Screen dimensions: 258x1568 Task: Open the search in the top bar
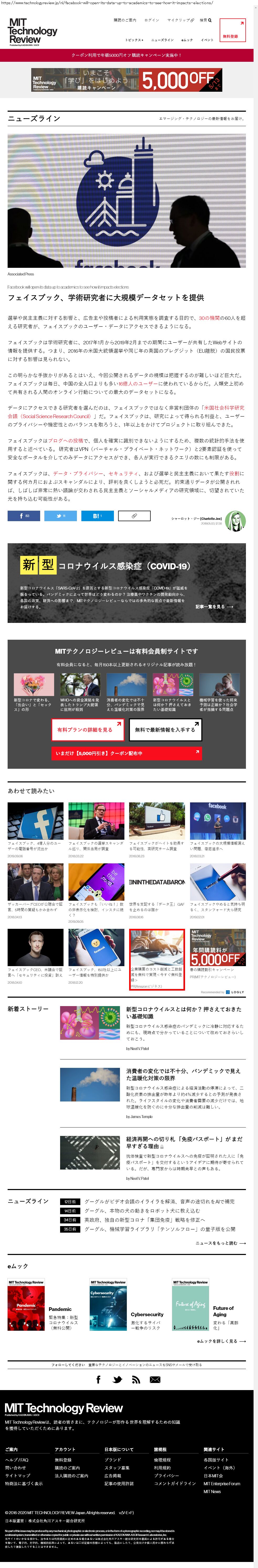(206, 20)
